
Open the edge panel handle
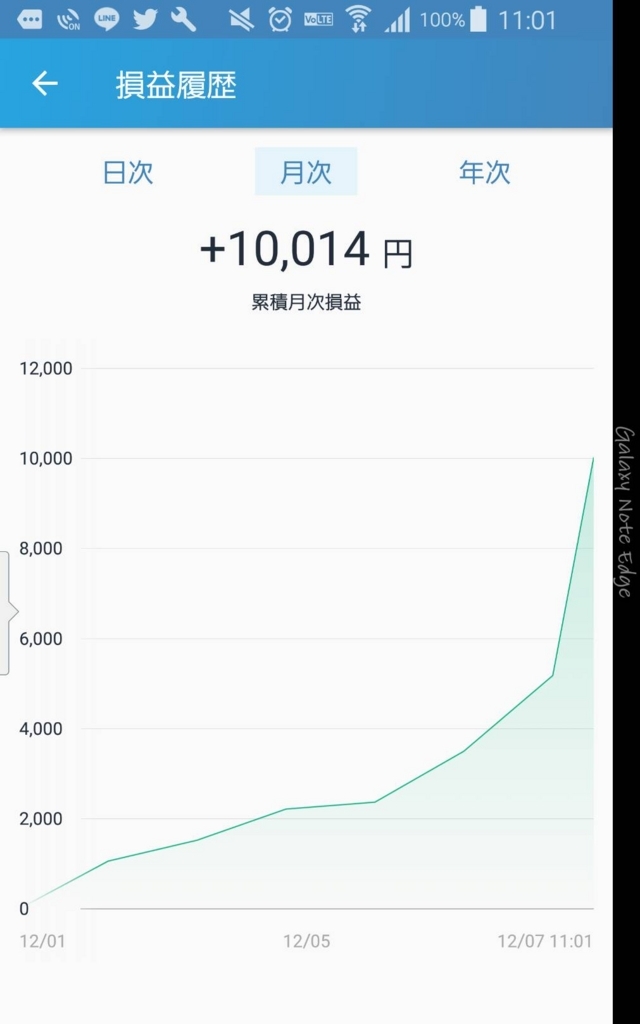click(x=7, y=613)
